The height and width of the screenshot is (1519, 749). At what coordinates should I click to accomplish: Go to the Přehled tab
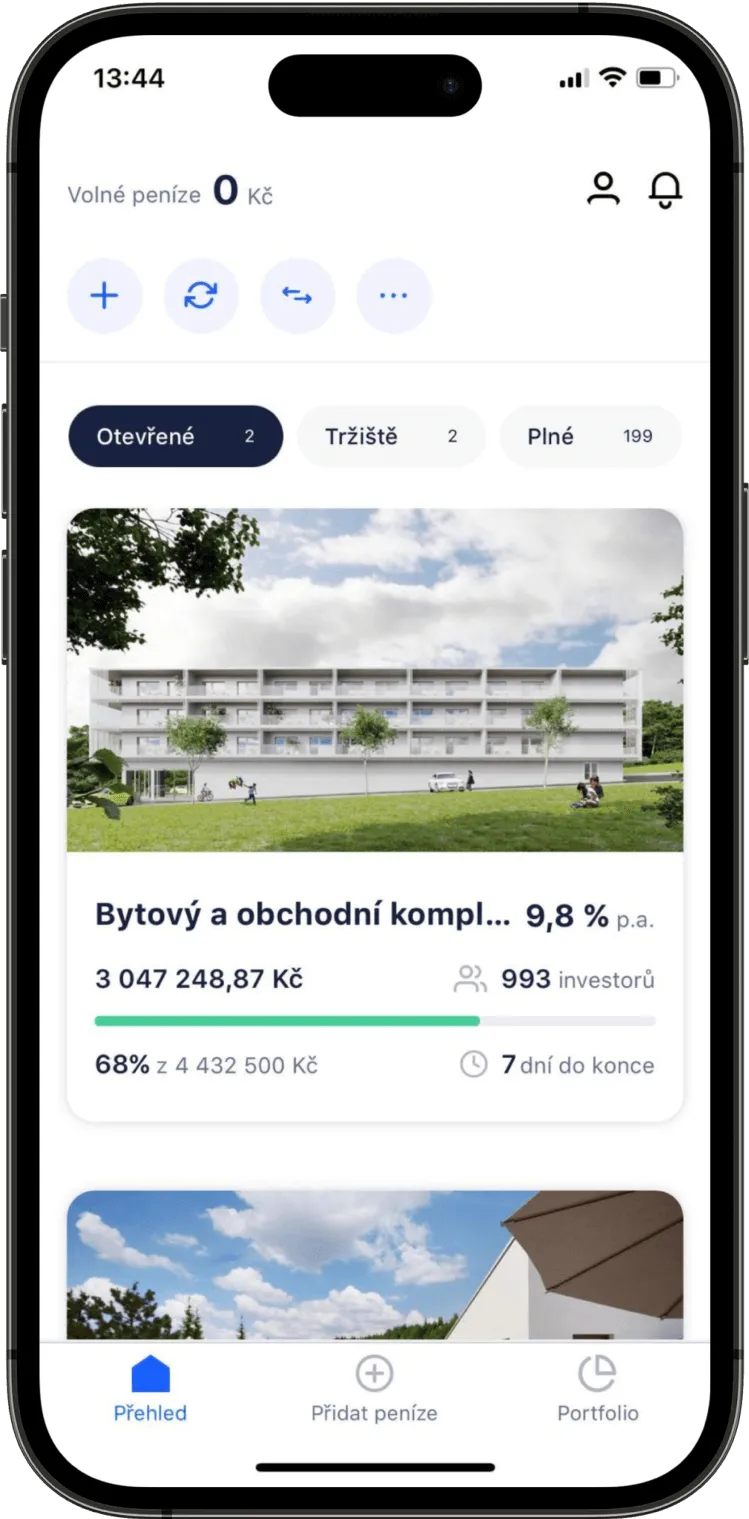tap(150, 1388)
